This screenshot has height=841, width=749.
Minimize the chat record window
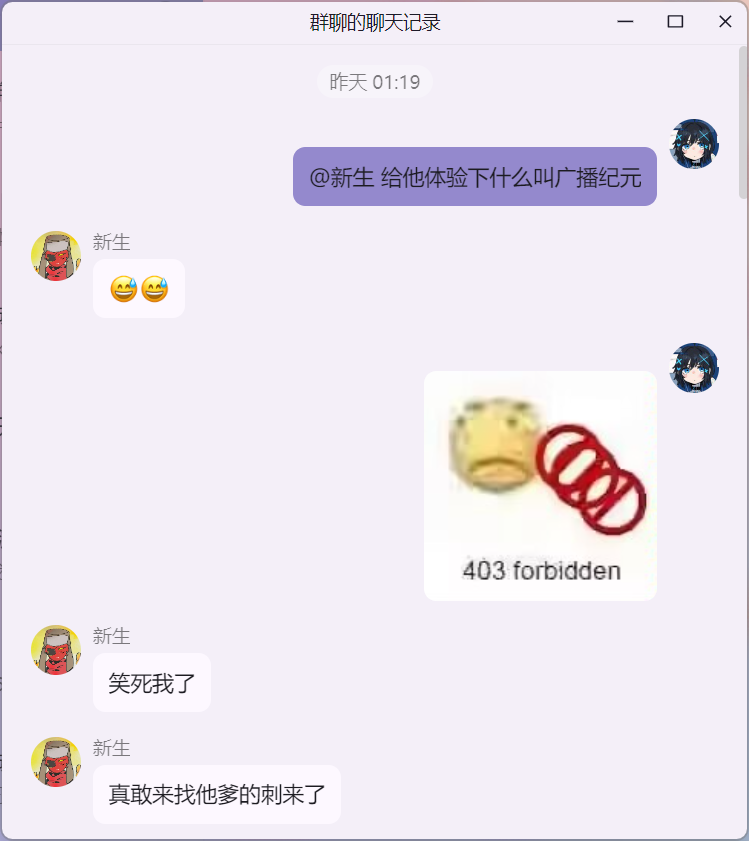626,22
